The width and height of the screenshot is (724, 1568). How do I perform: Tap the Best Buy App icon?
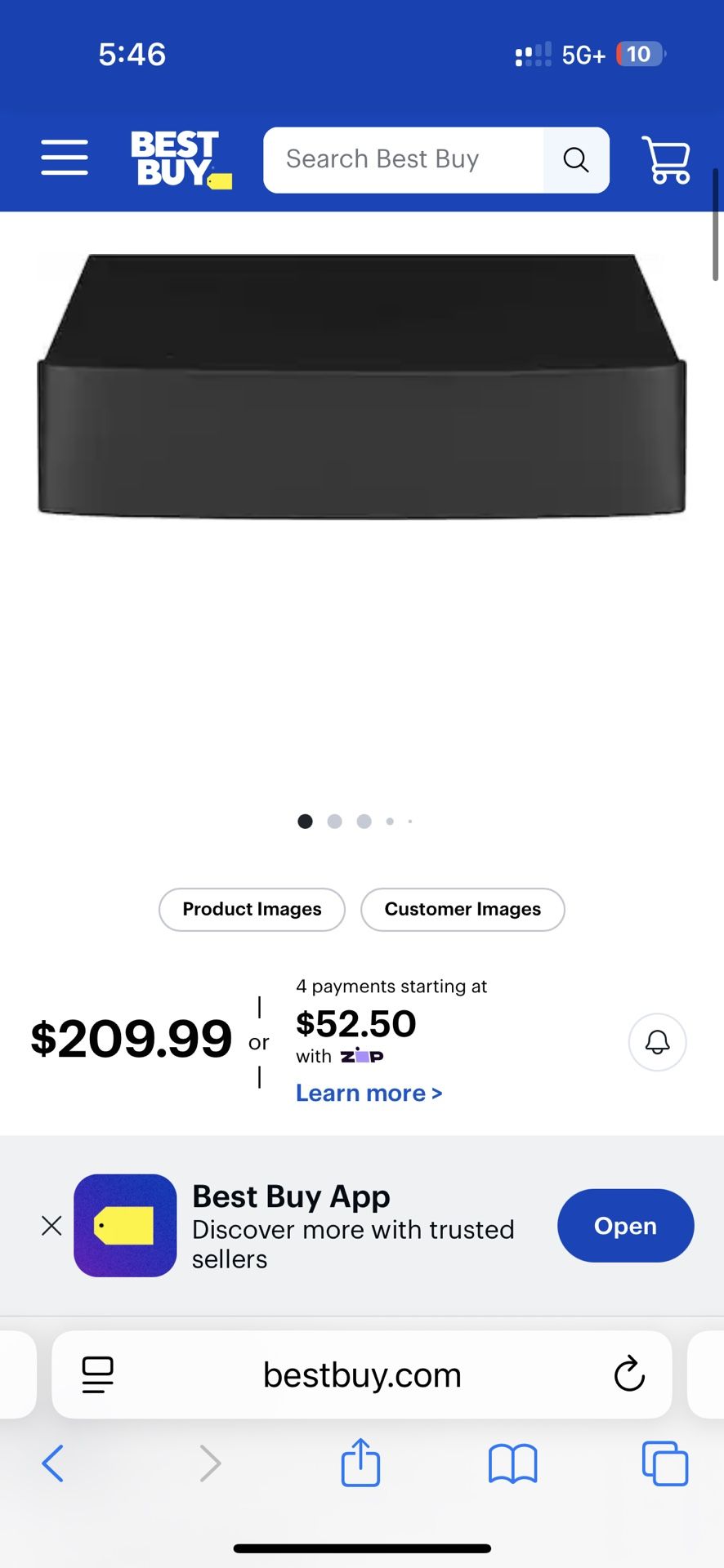click(124, 1225)
